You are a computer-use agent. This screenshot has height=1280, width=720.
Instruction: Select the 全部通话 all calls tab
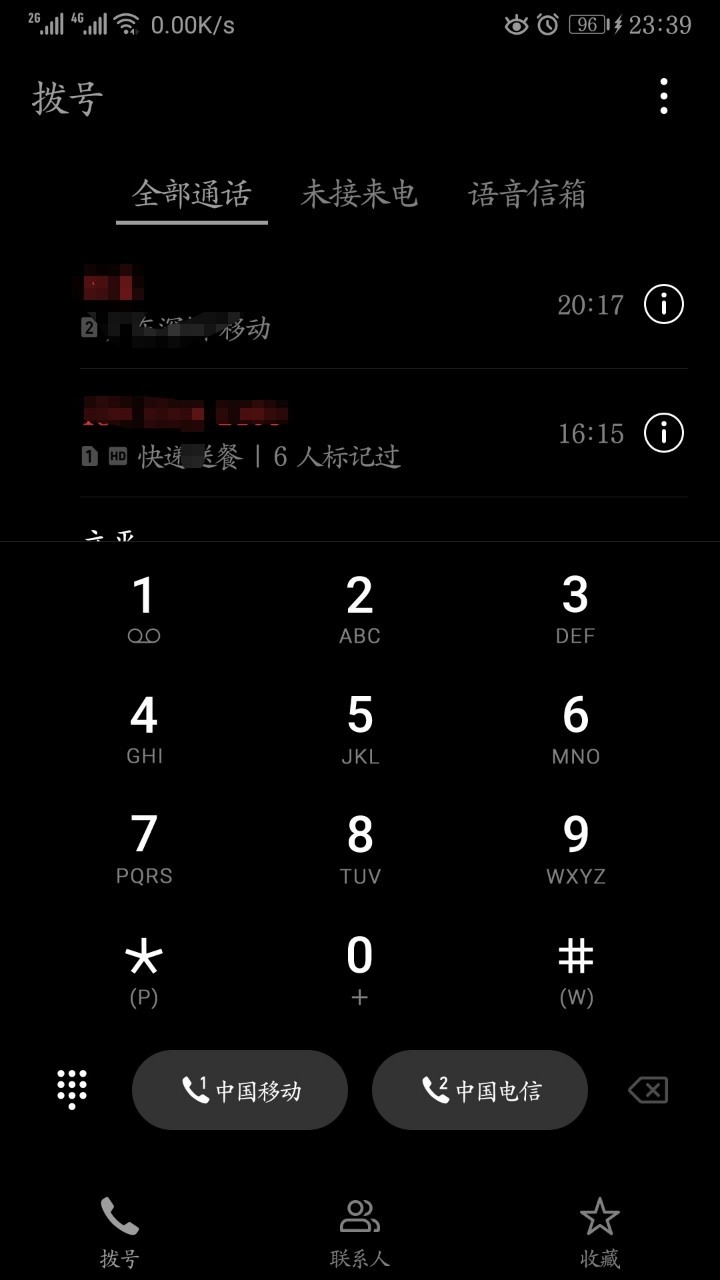(190, 196)
